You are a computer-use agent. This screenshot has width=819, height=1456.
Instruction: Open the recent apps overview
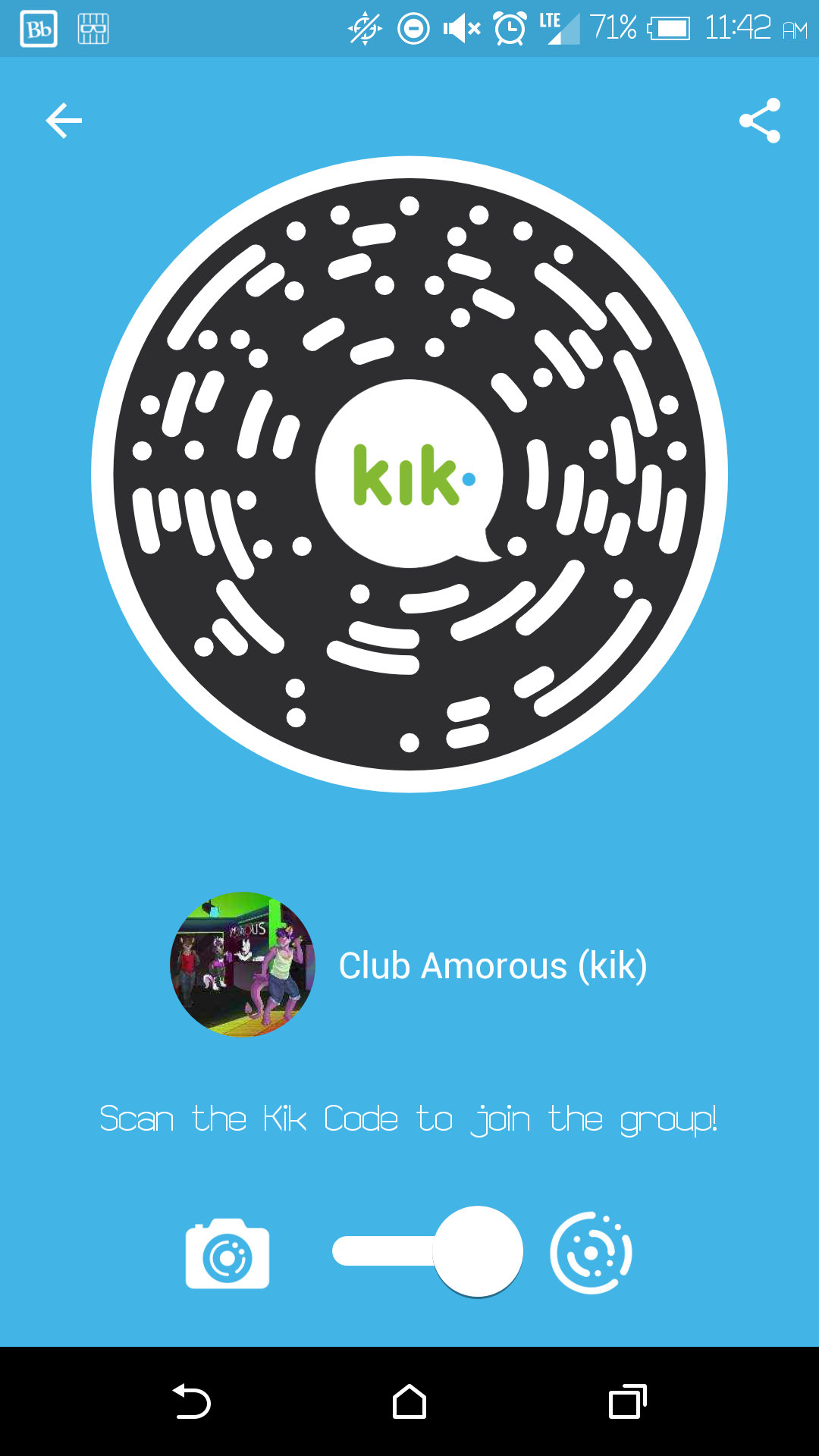(627, 1401)
